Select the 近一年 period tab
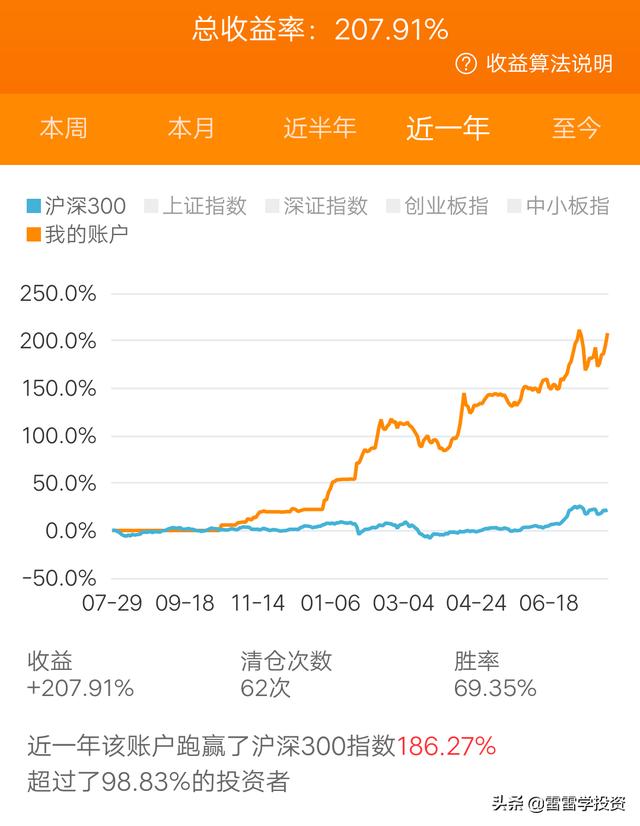The width and height of the screenshot is (640, 826). (447, 129)
